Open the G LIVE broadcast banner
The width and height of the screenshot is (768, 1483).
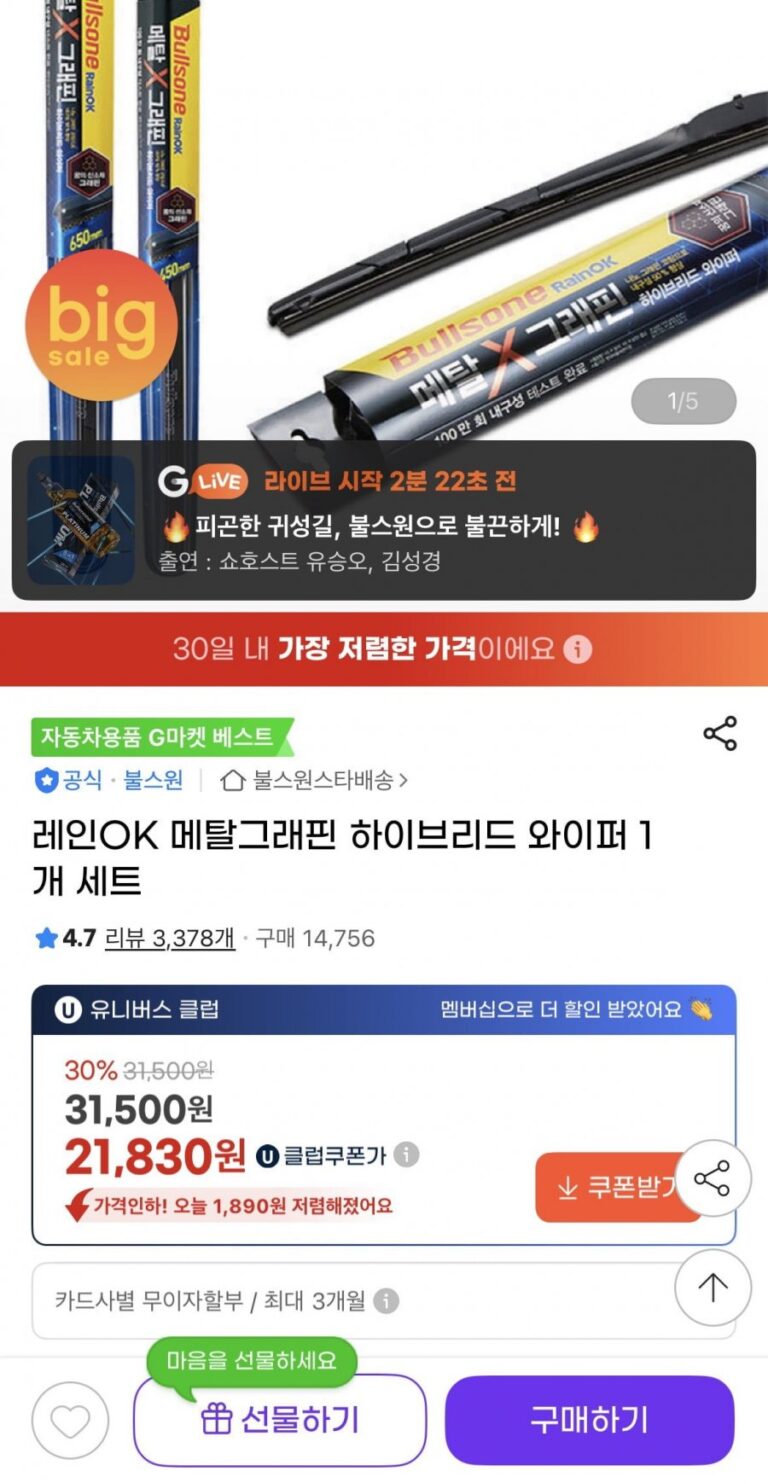pos(384,520)
